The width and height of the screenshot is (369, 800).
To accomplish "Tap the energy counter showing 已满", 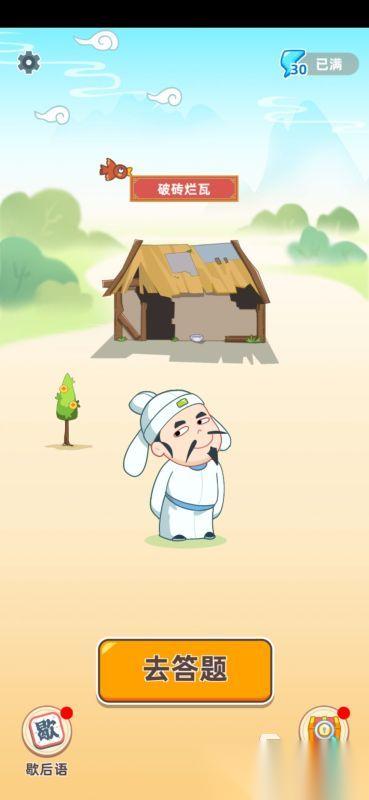I will [x=319, y=64].
